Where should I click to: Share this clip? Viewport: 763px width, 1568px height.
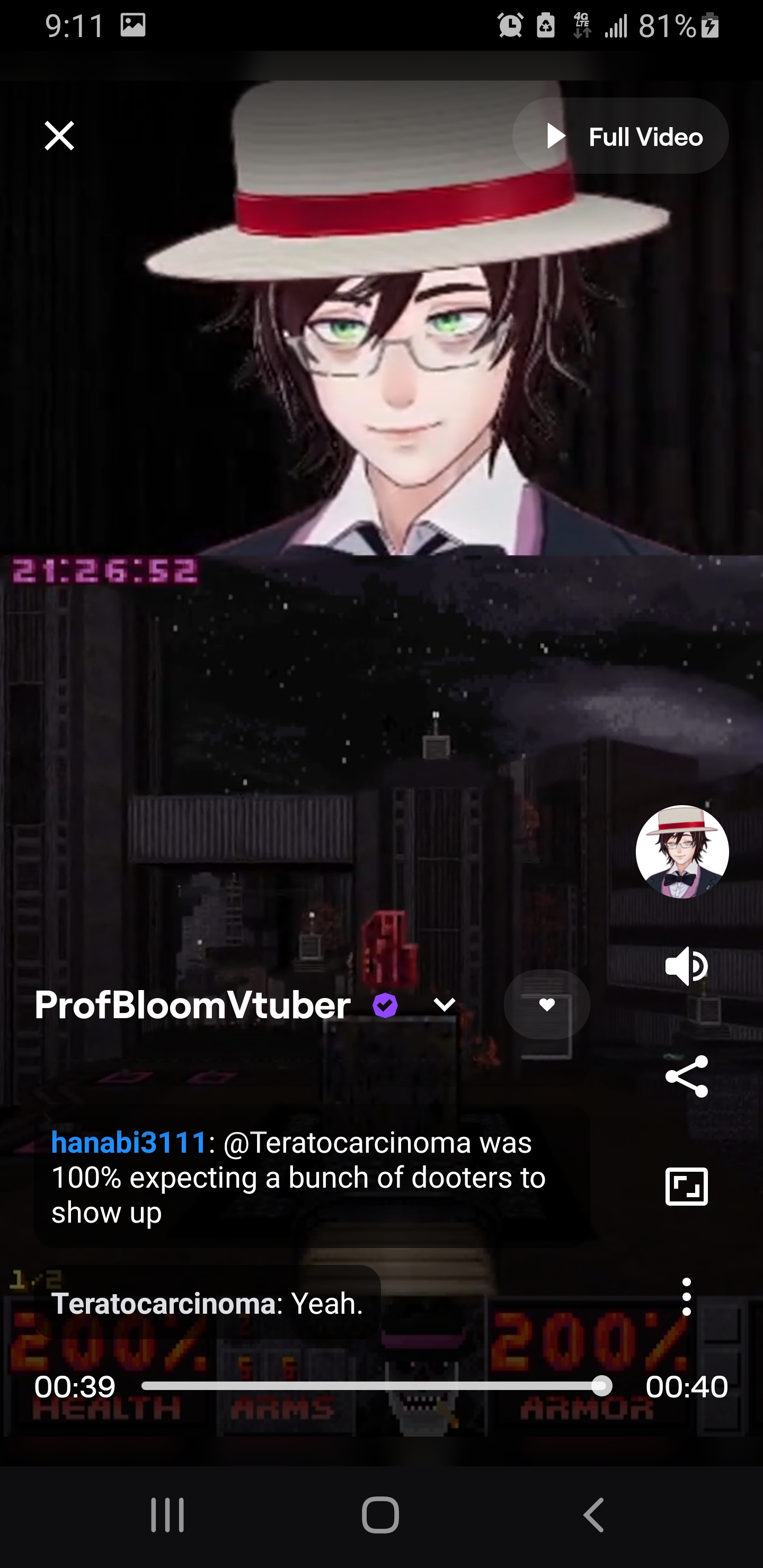coord(686,1076)
